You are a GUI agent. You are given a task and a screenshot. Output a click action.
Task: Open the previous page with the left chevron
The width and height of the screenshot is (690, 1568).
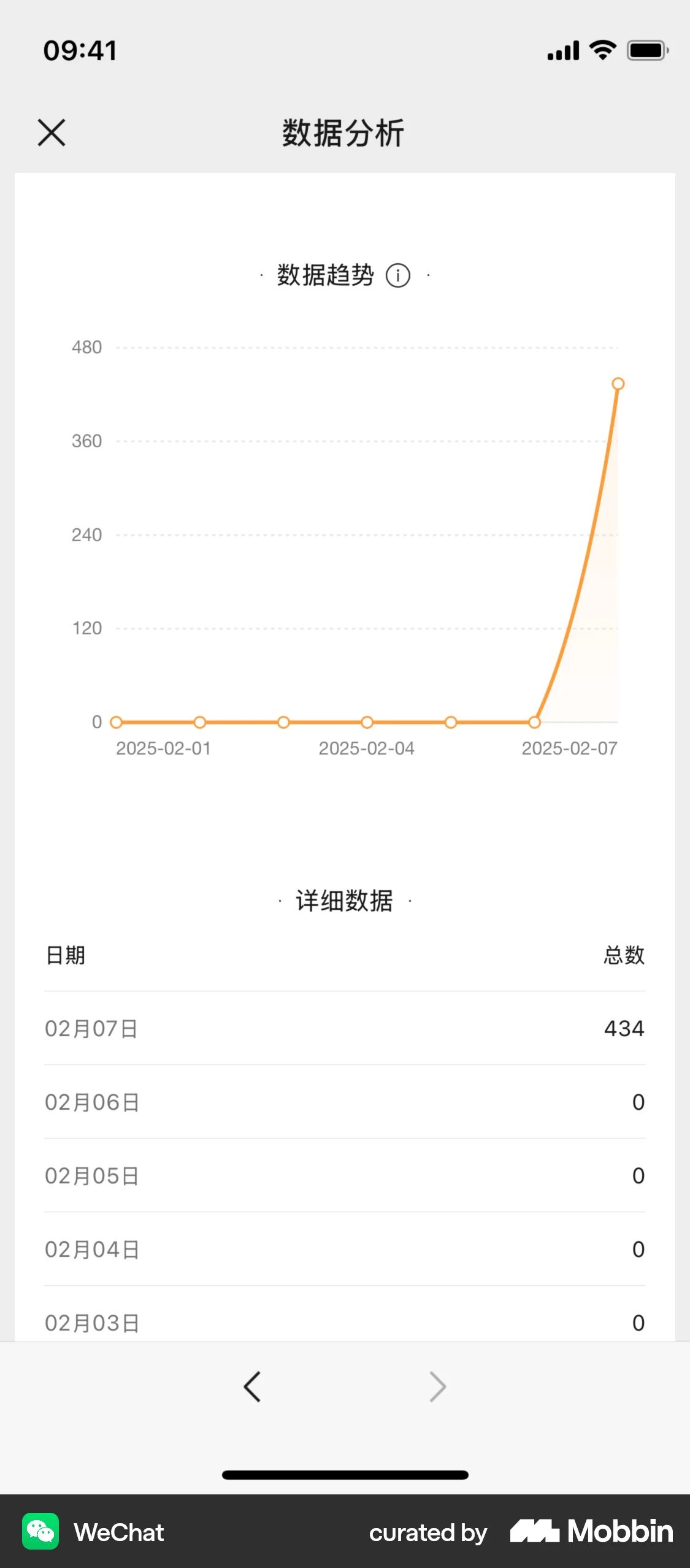point(253,1386)
